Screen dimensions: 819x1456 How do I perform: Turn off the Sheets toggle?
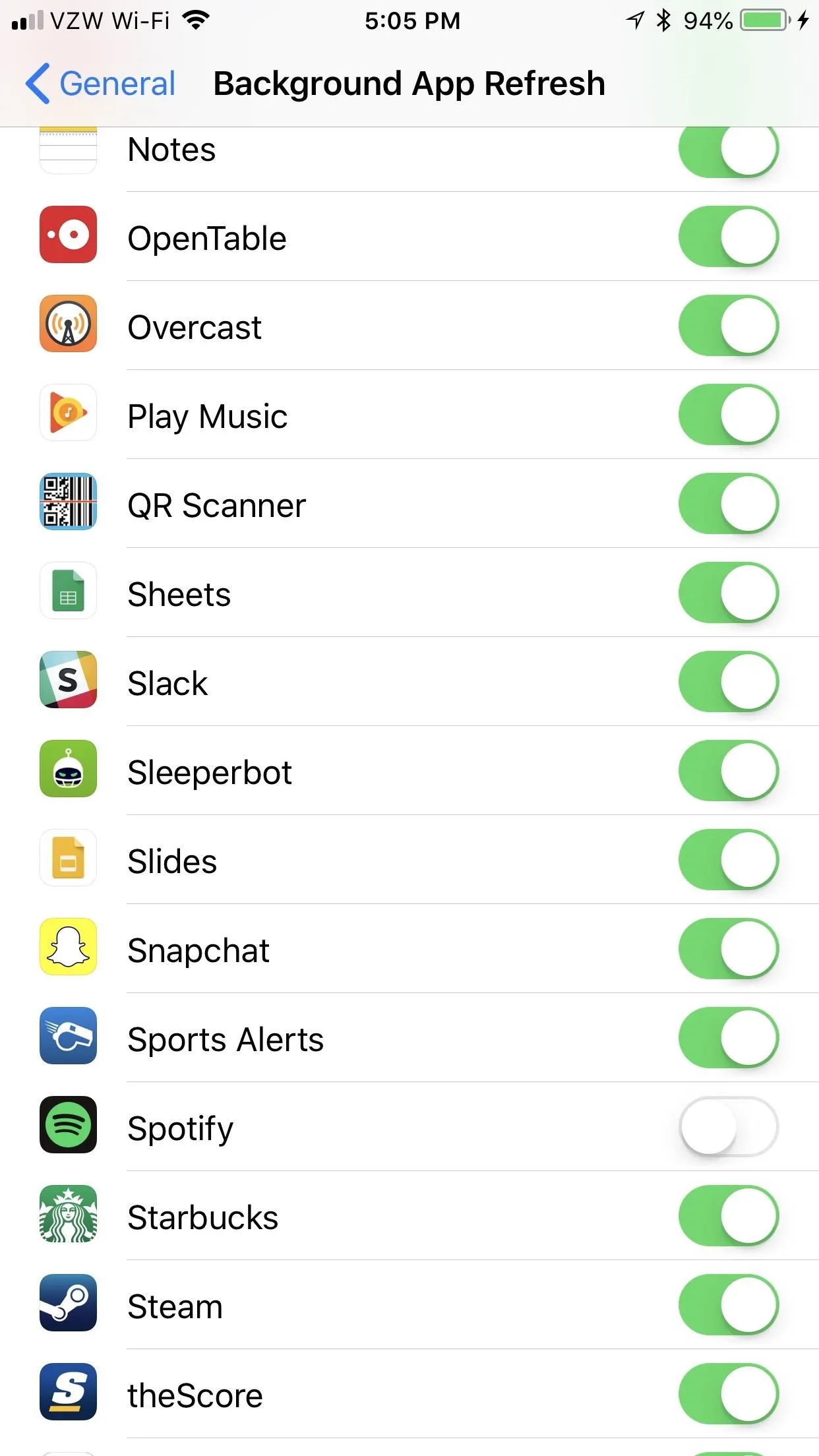(729, 592)
